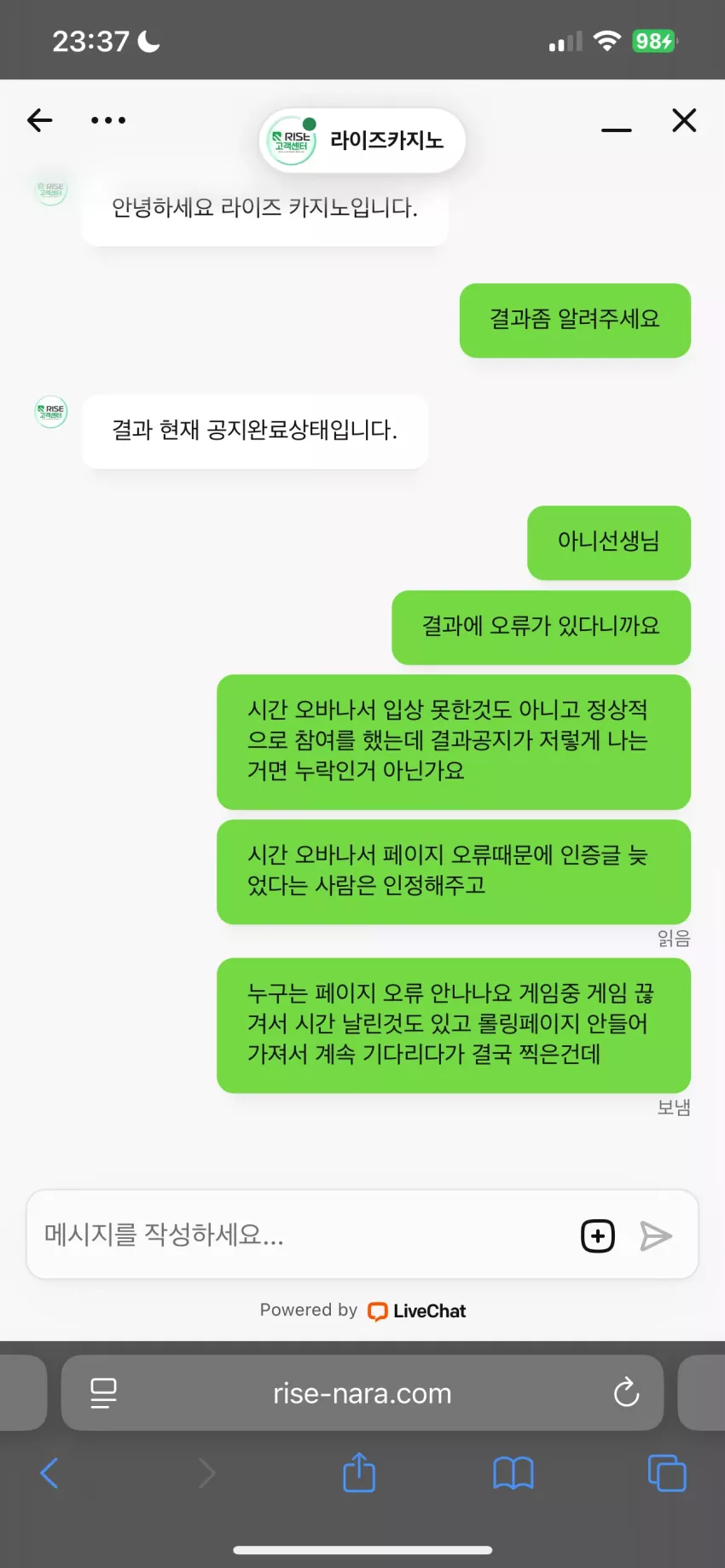Screen dimensions: 725x1568
Task: Tap the rise-nara.com address bar
Action: point(362,1392)
